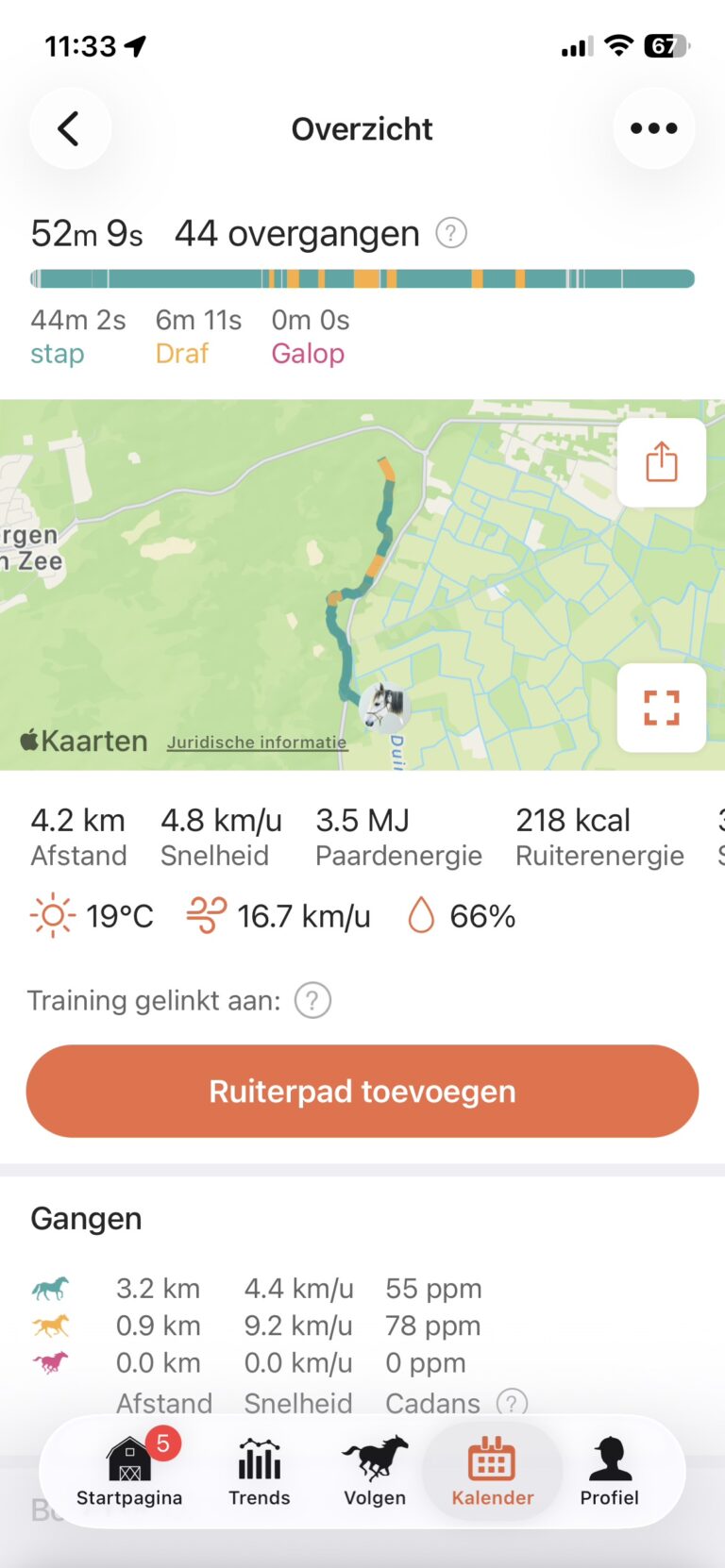Go to the Profiel tab

click(x=609, y=1472)
